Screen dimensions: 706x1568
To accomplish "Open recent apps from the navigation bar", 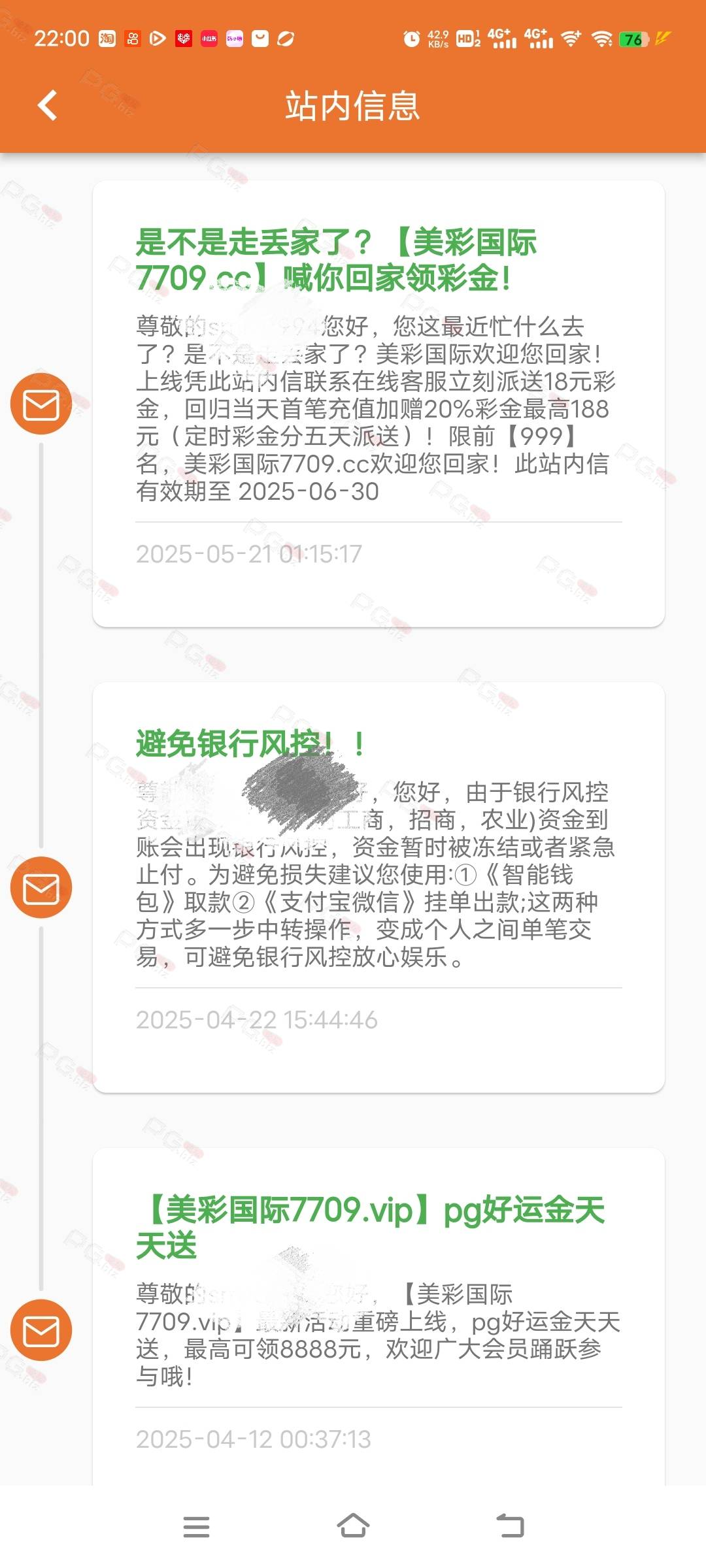I will [x=196, y=1527].
